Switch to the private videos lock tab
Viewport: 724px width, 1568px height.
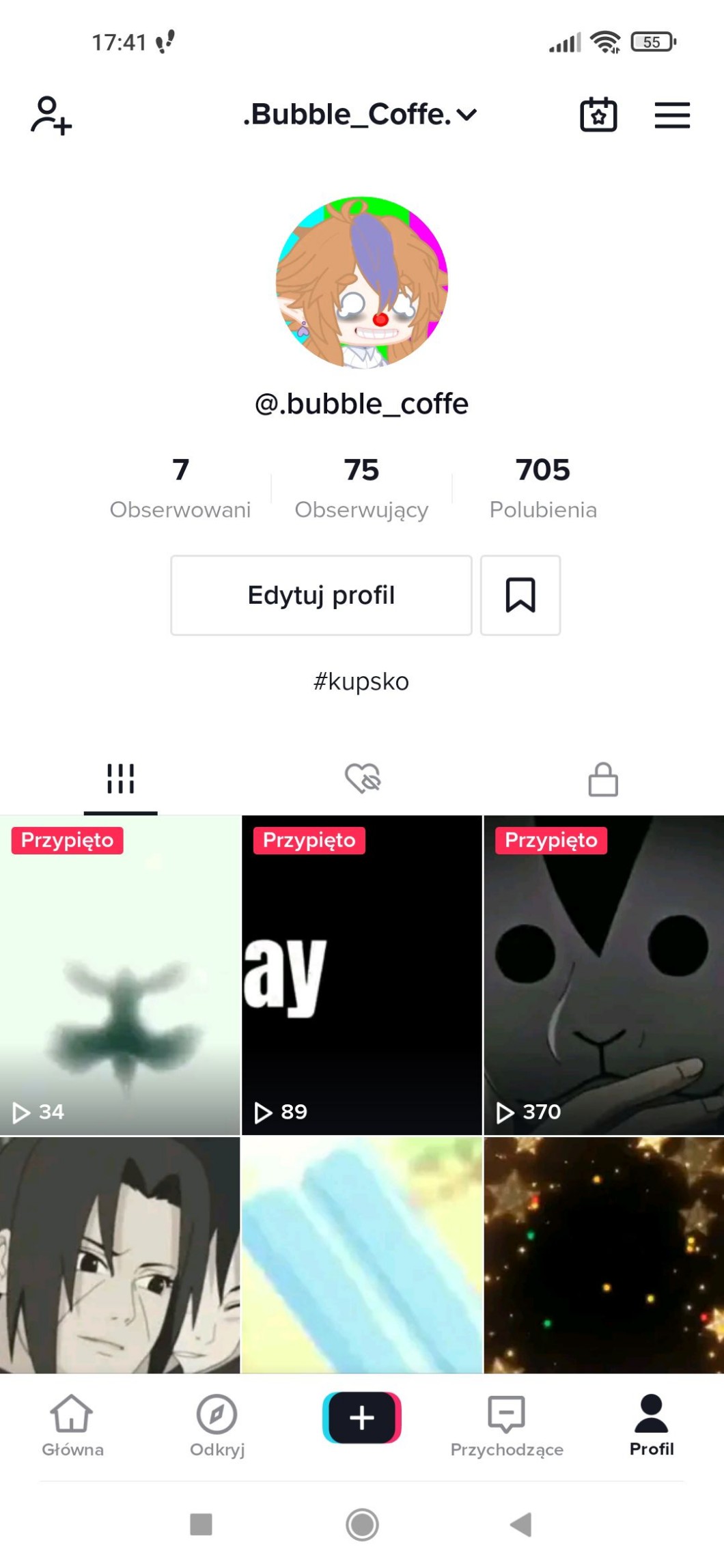603,779
